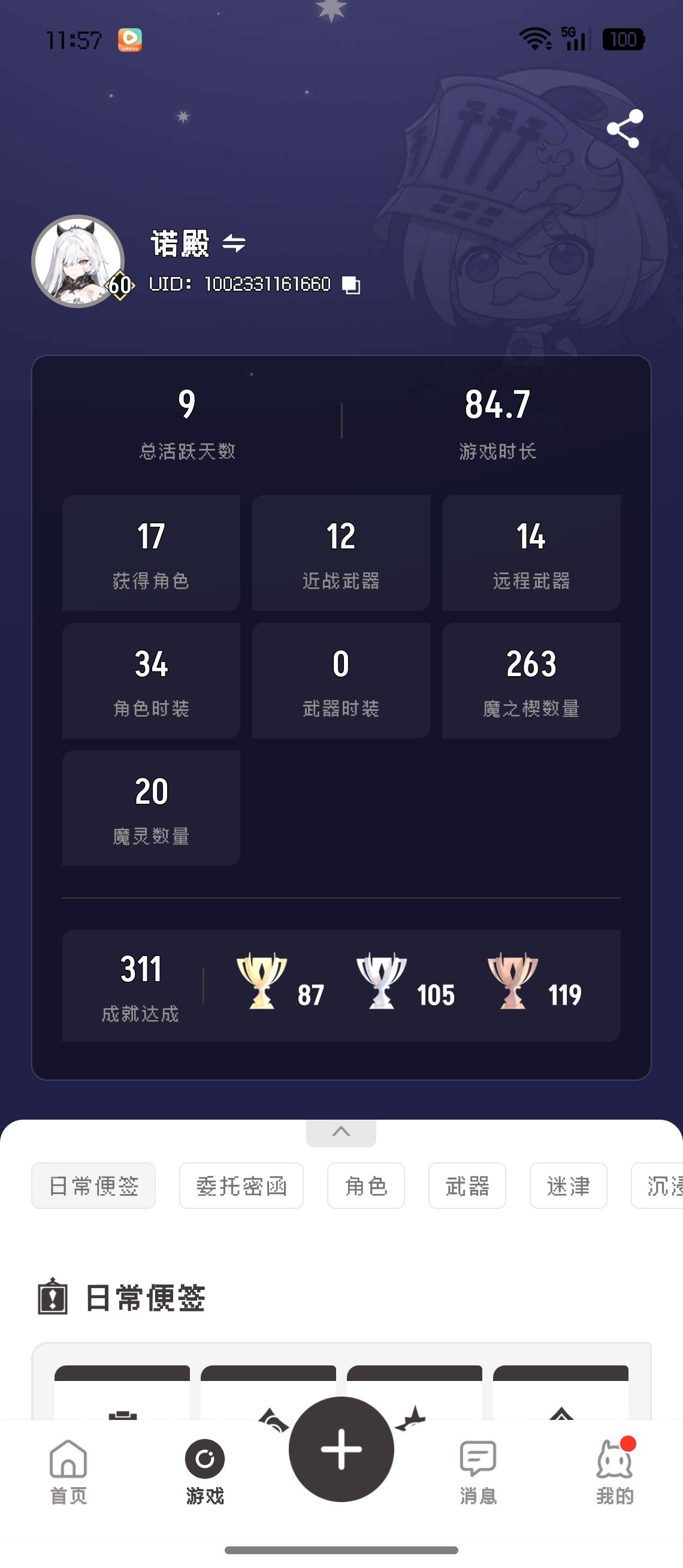The image size is (683, 1568).
Task: Open the profile avatar
Action: point(78,261)
